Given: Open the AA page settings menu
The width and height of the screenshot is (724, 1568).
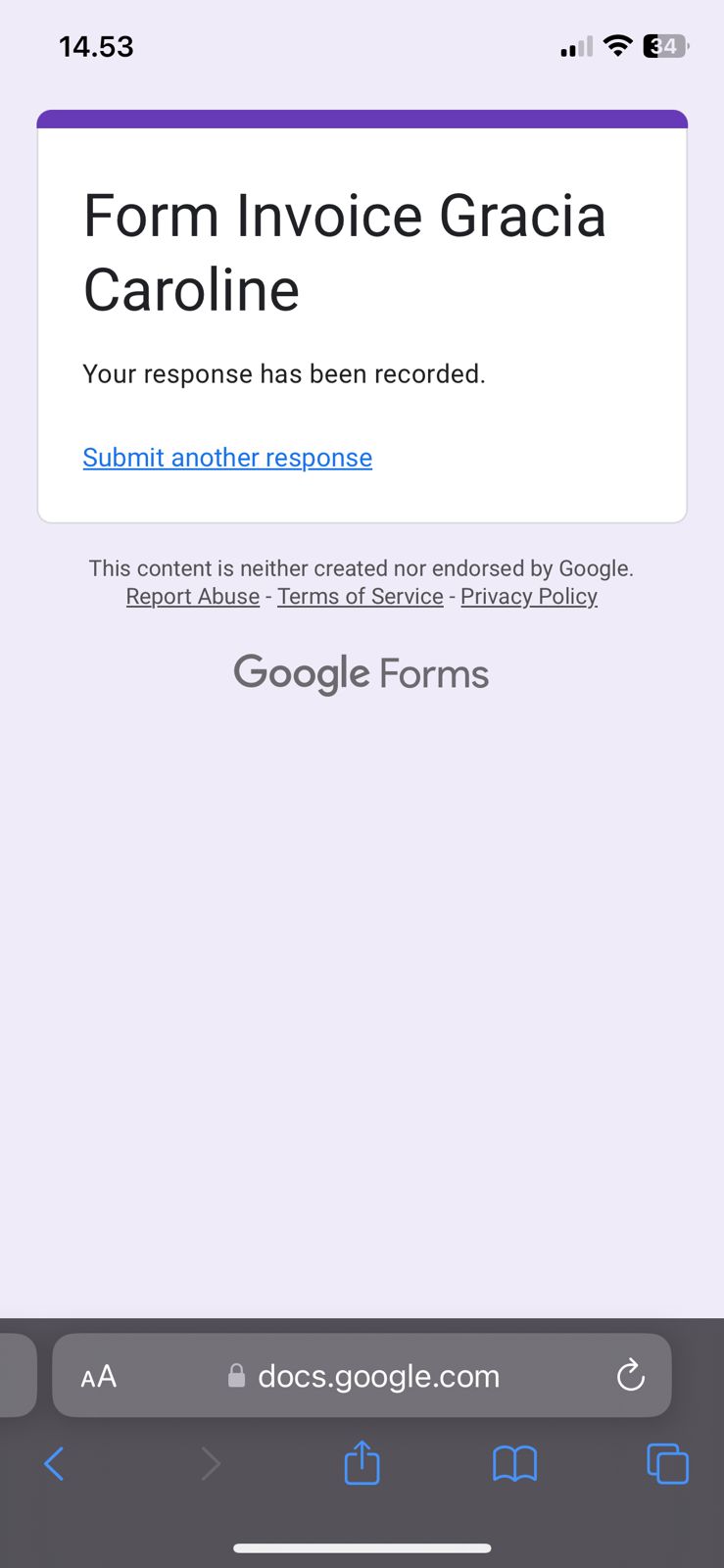Looking at the screenshot, I should pyautogui.click(x=99, y=1377).
